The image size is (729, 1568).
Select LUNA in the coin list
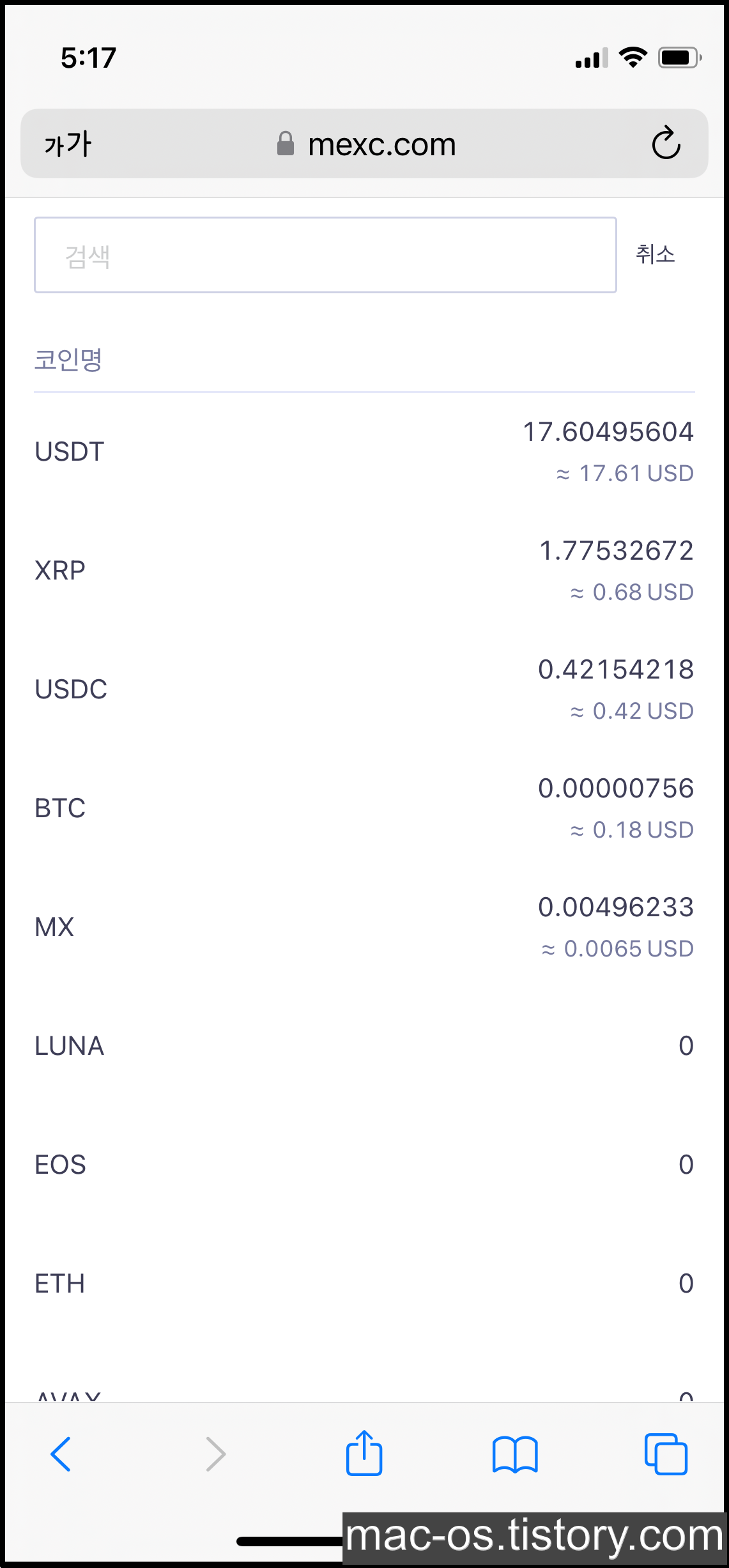click(364, 1046)
